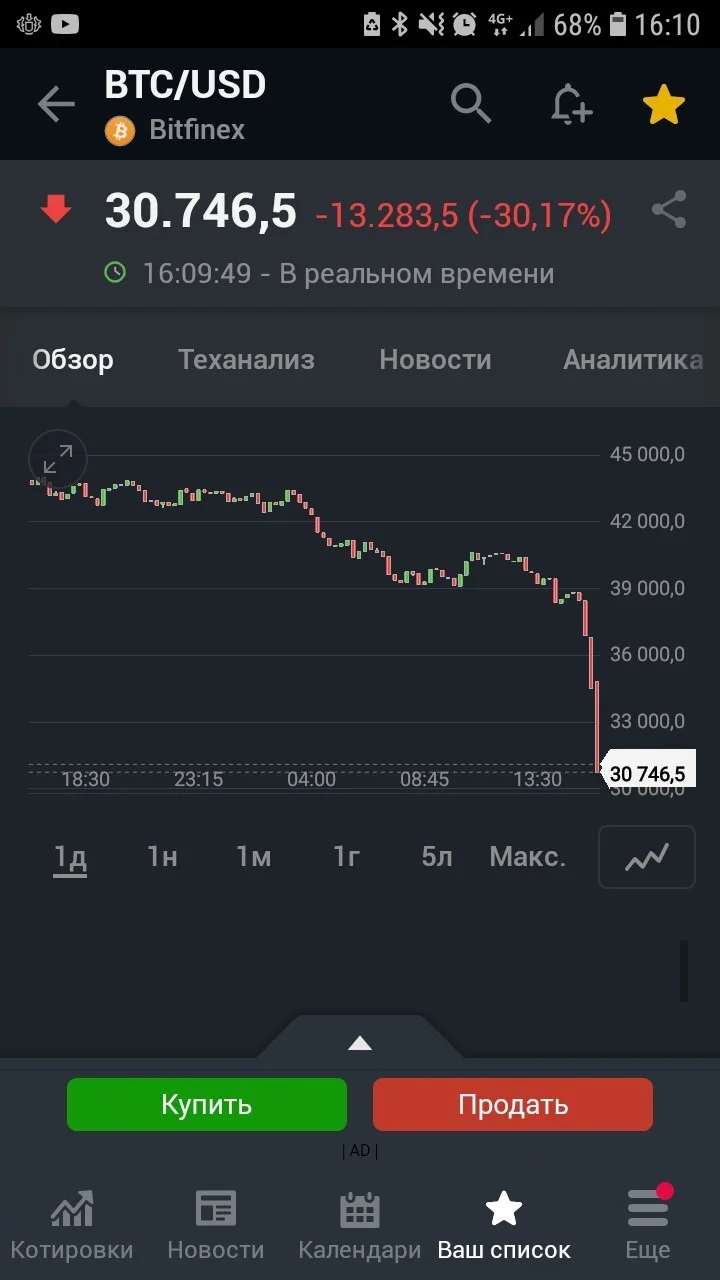
Task: Select the 1н chart period
Action: click(162, 857)
